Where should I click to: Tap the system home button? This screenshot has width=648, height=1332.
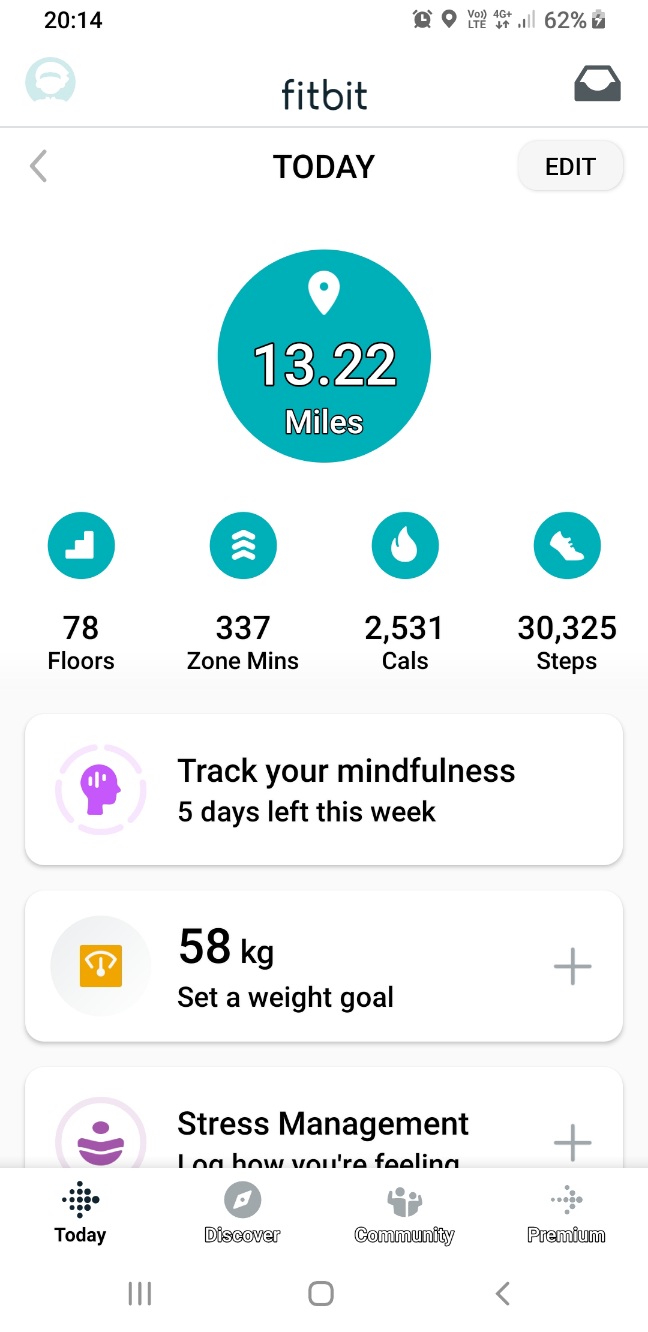(321, 1294)
